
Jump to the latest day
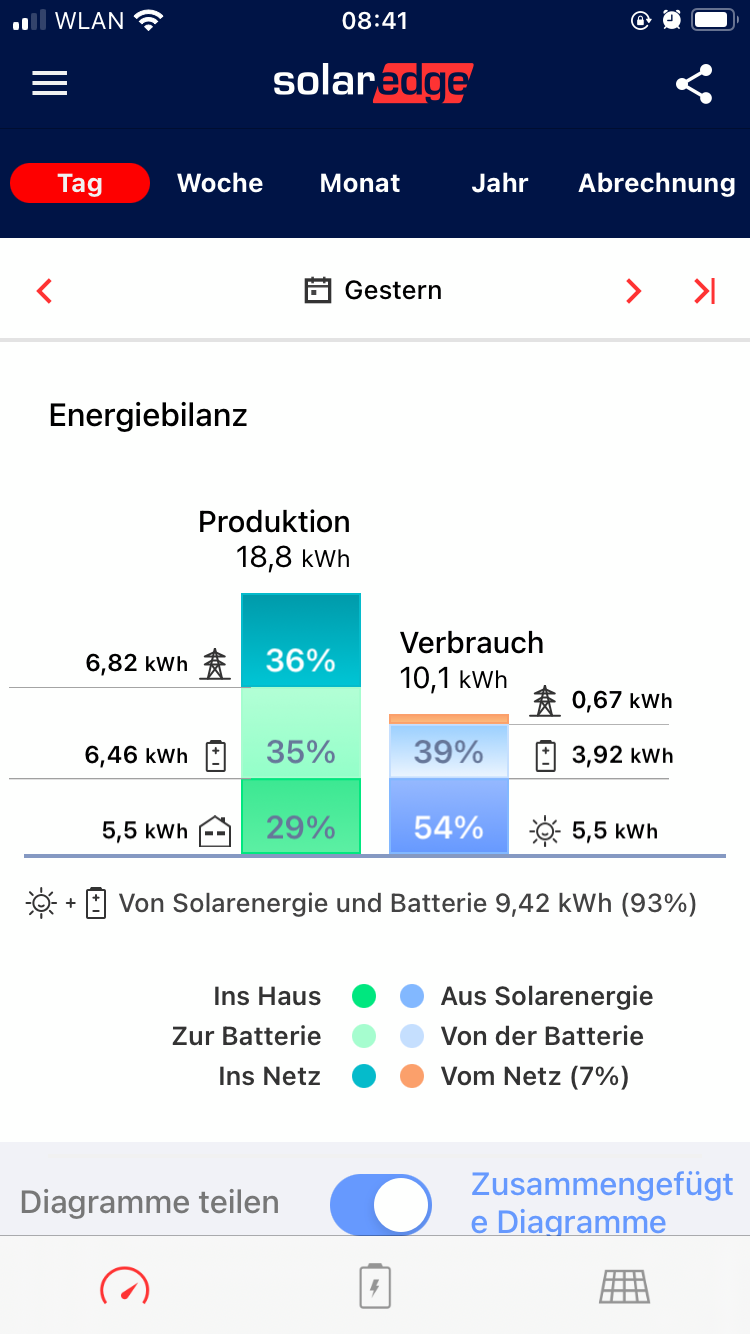click(x=705, y=291)
